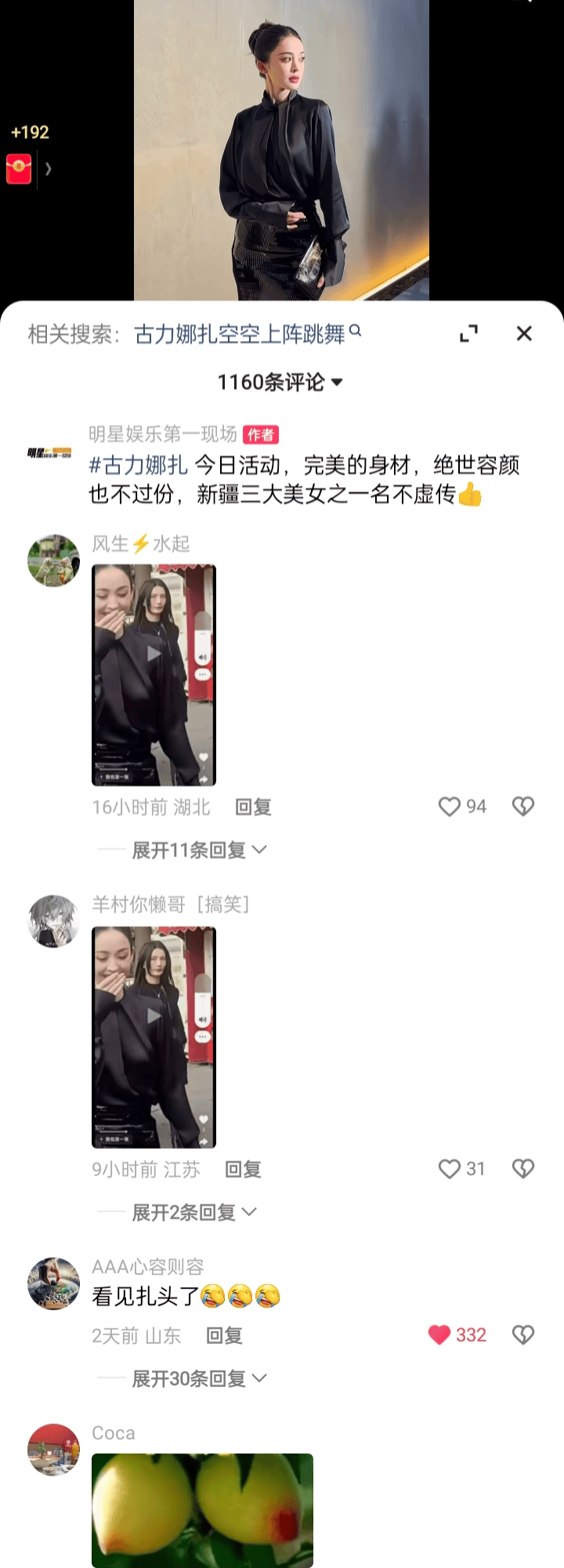Expand 展开11条回复 replies
The height and width of the screenshot is (1568, 564).
point(198,850)
